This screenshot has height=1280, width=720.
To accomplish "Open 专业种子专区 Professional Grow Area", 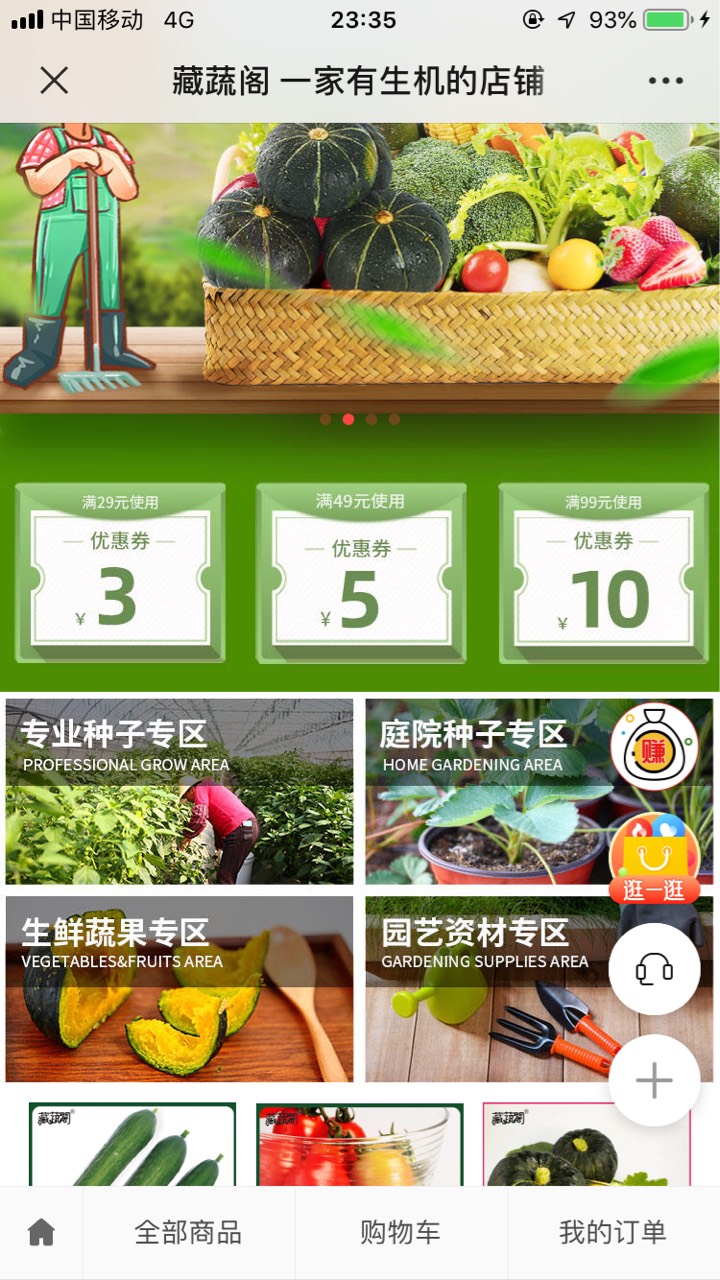I will [x=180, y=791].
